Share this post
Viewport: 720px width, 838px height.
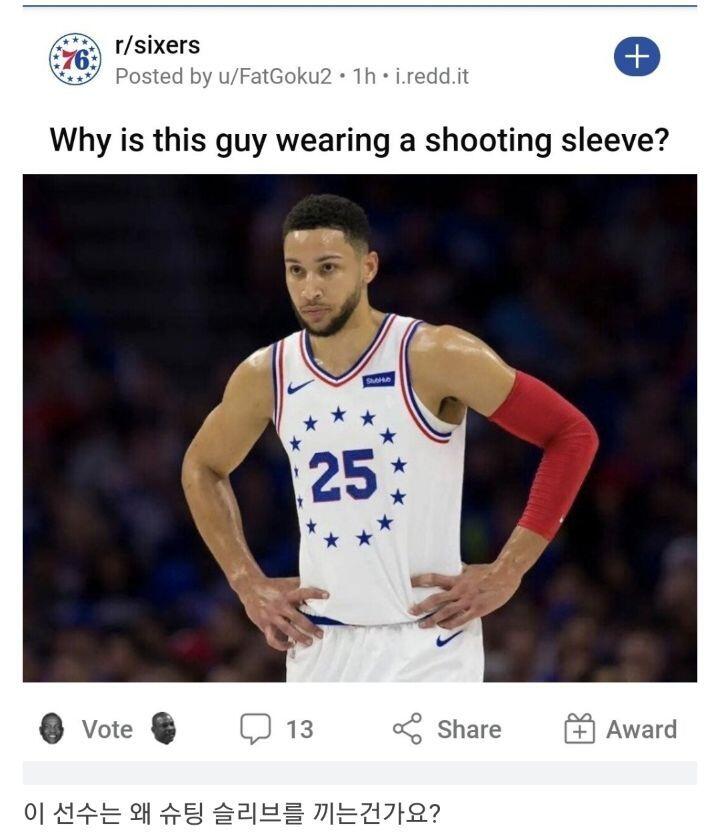(447, 729)
